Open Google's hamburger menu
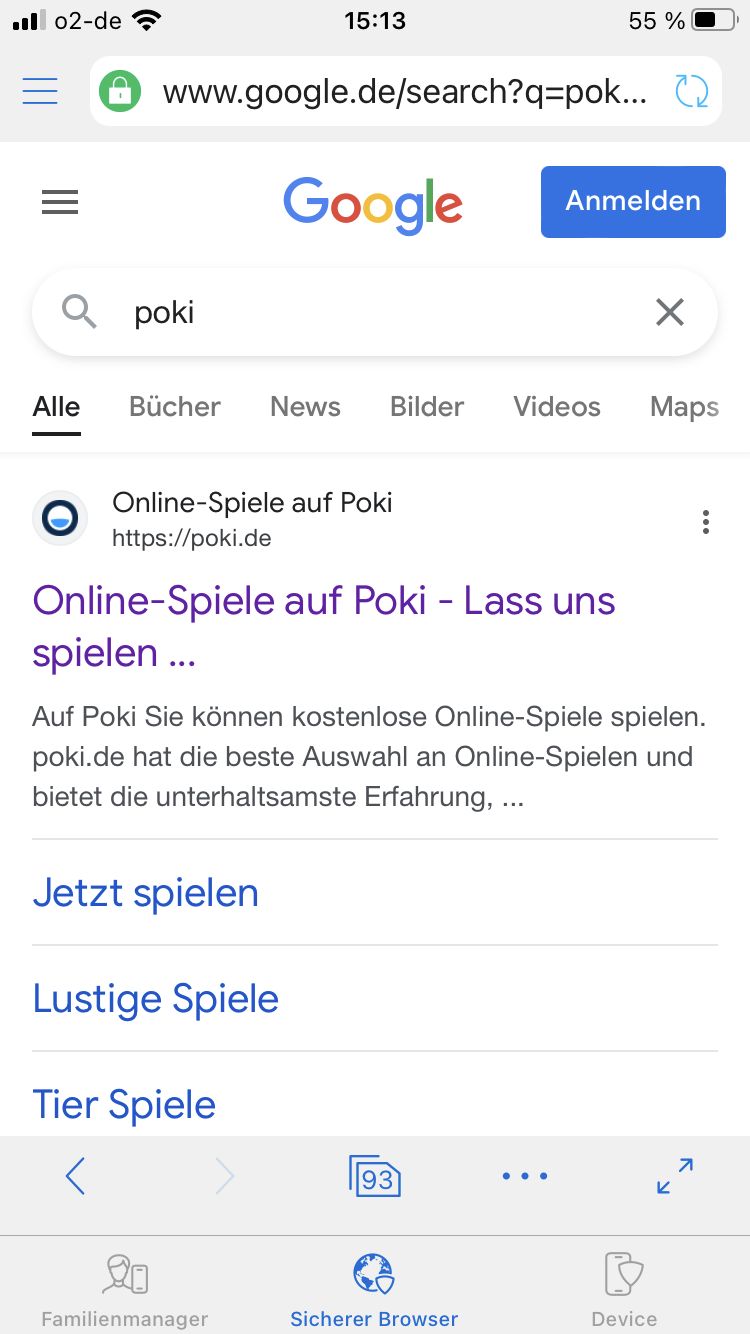750x1334 pixels. tap(60, 203)
